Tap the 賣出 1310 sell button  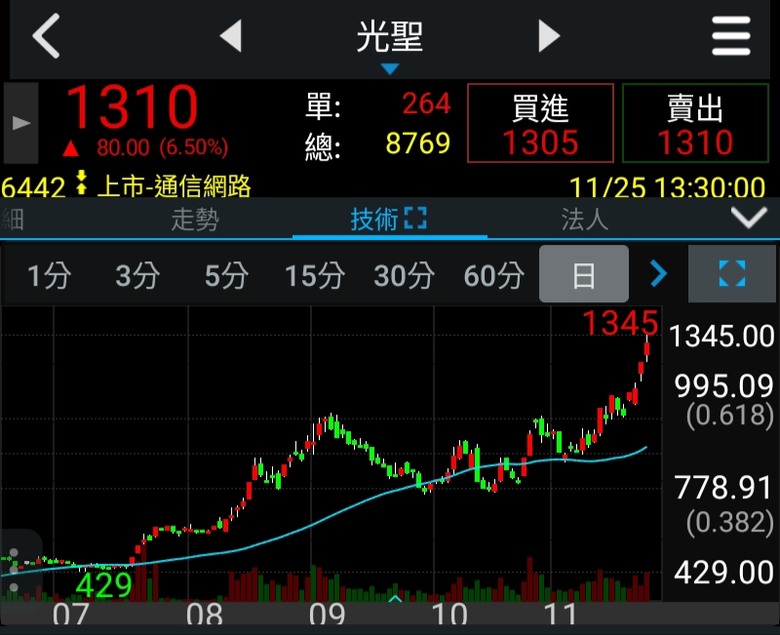coord(695,124)
